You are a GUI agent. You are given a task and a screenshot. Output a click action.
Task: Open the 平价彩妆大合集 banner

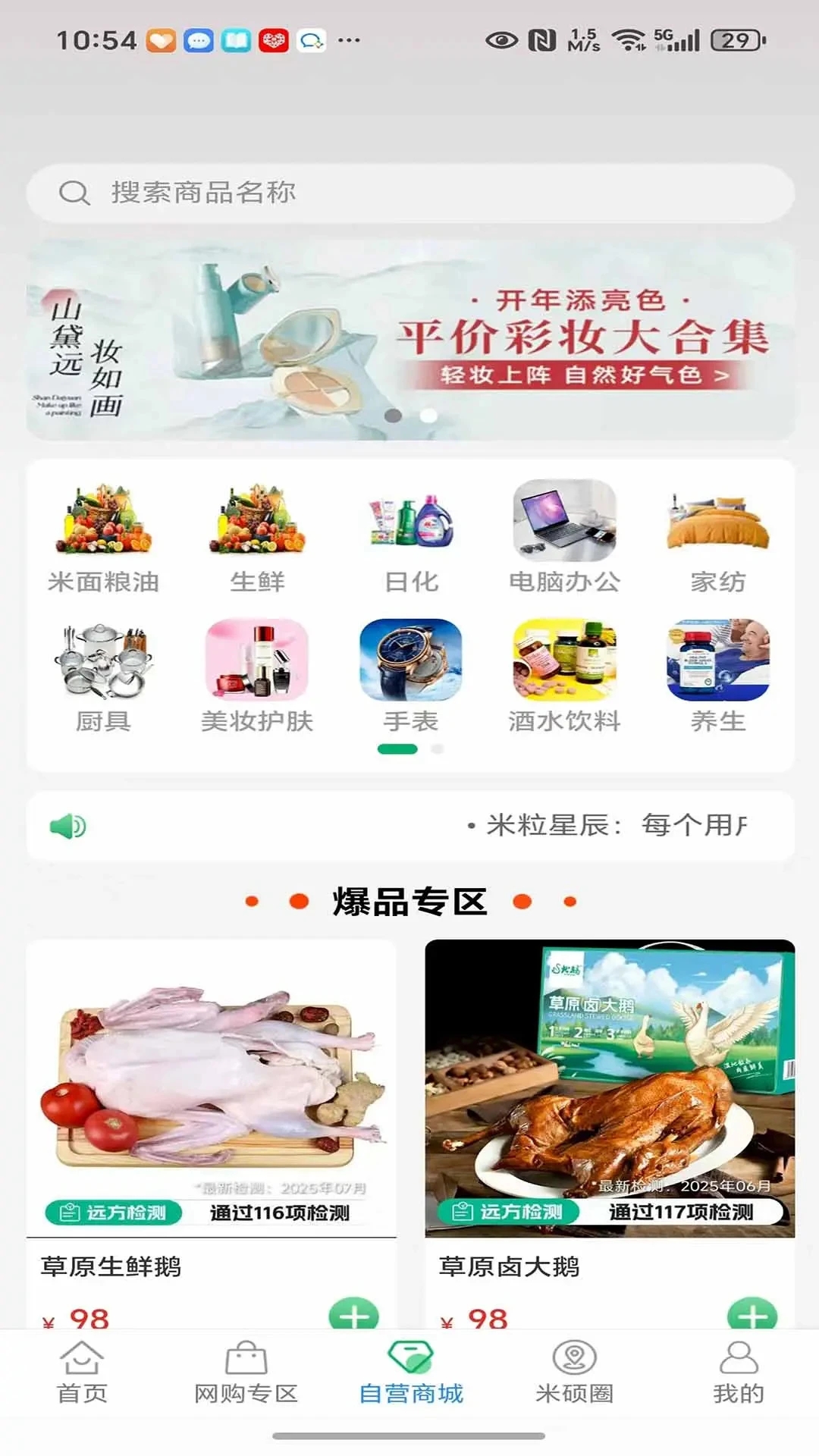click(409, 339)
